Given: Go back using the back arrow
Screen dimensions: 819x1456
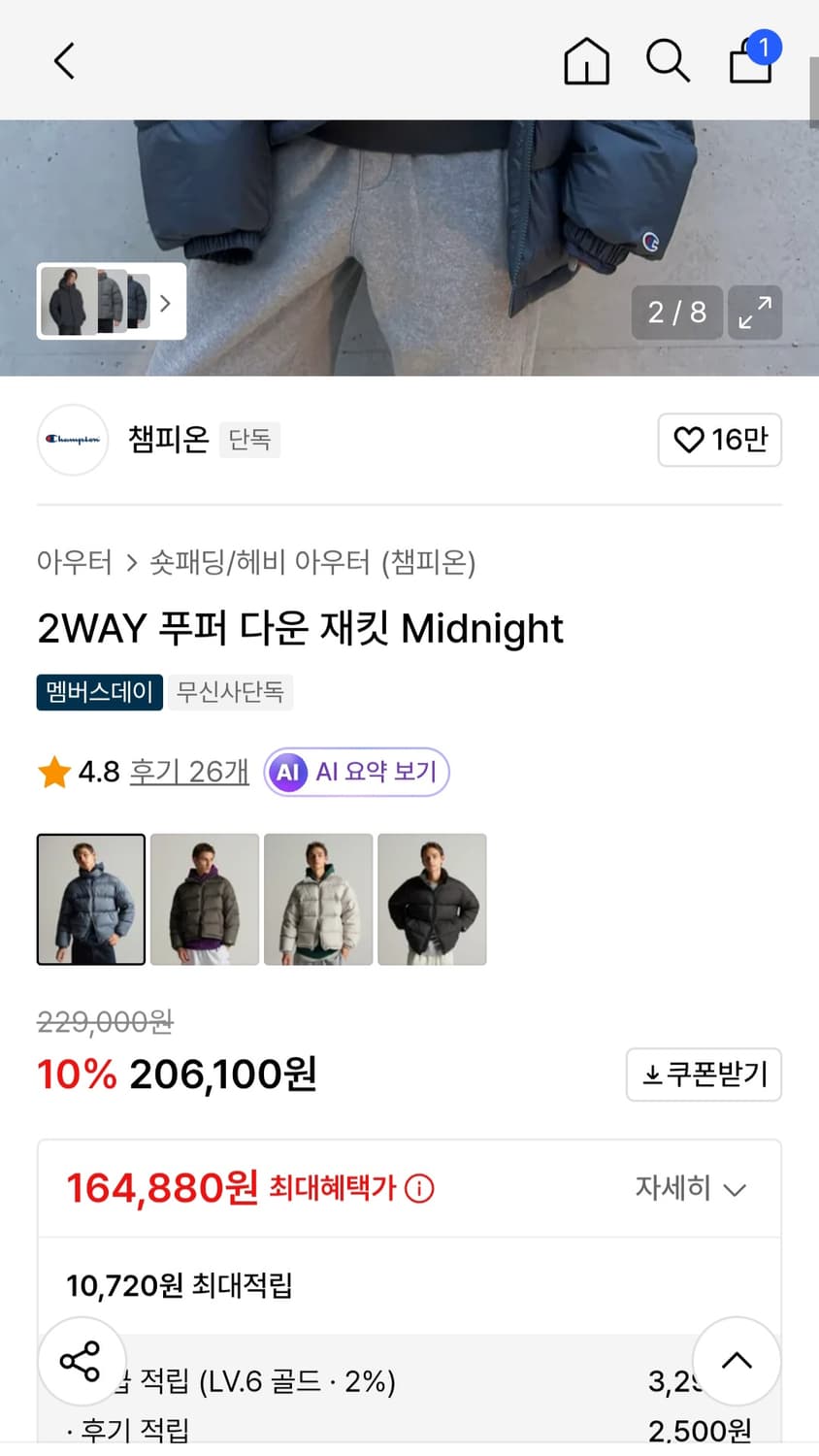Looking at the screenshot, I should pyautogui.click(x=62, y=60).
